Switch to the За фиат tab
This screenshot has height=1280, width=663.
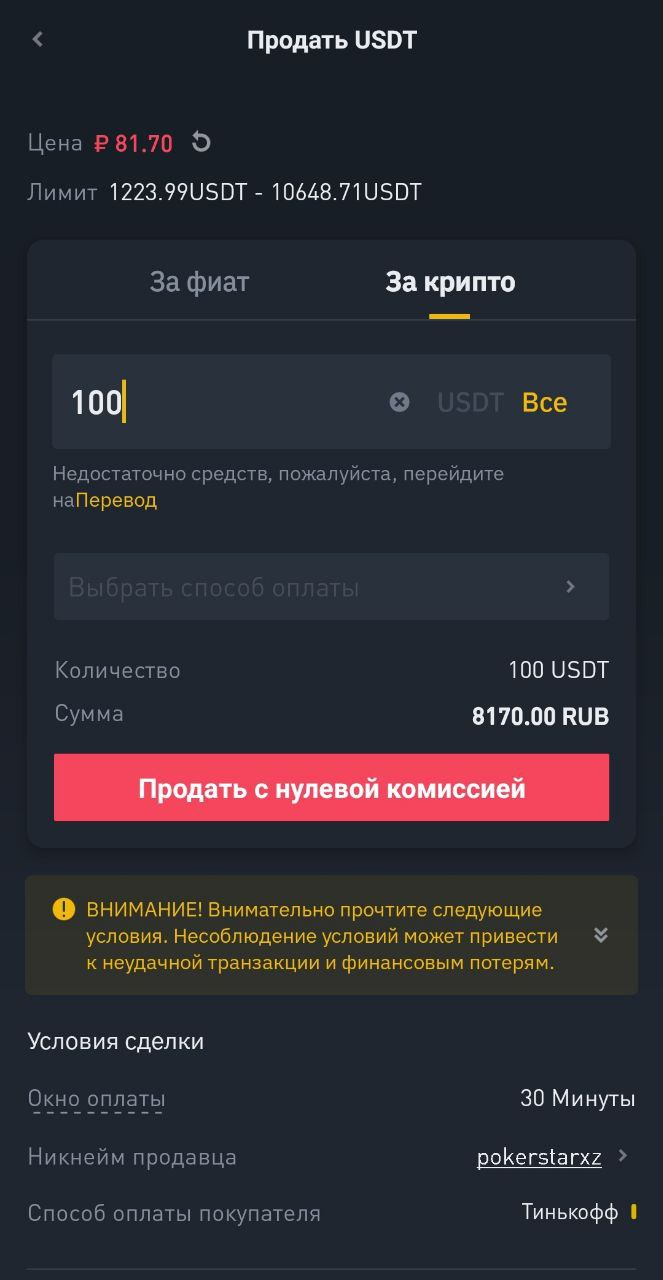[x=199, y=282]
